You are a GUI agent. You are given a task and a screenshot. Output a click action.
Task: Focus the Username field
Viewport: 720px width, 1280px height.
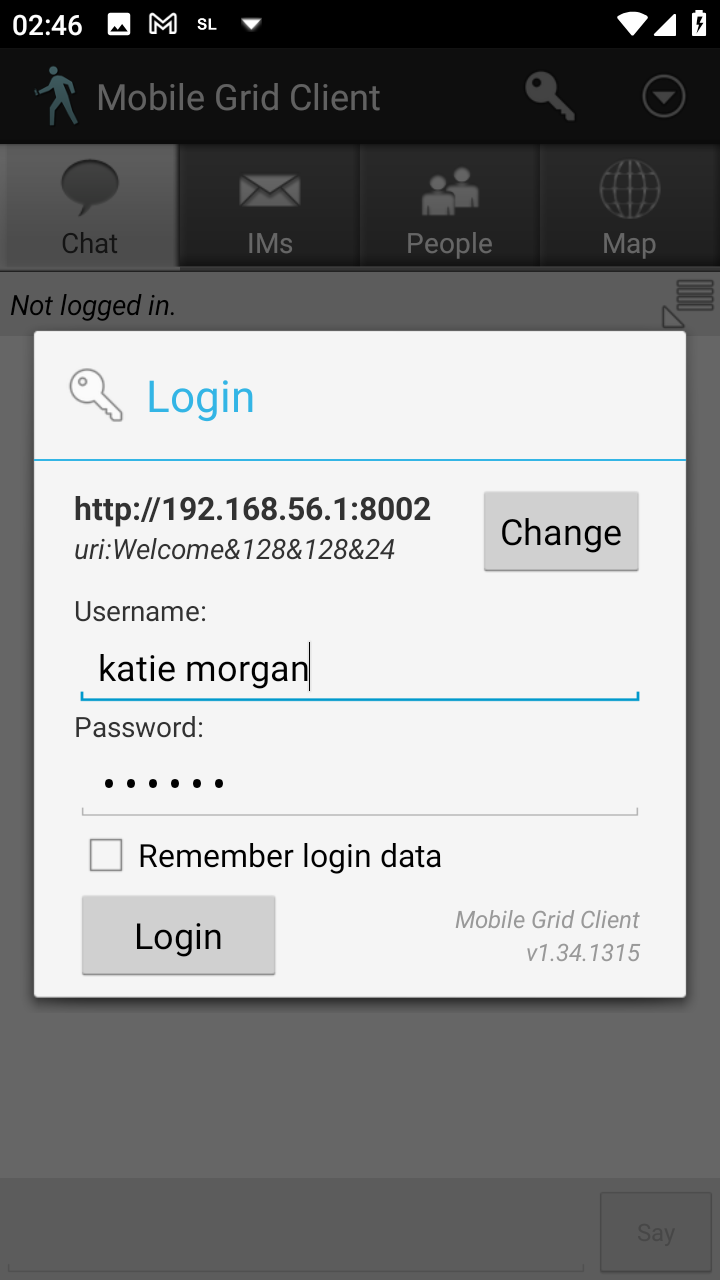[359, 668]
